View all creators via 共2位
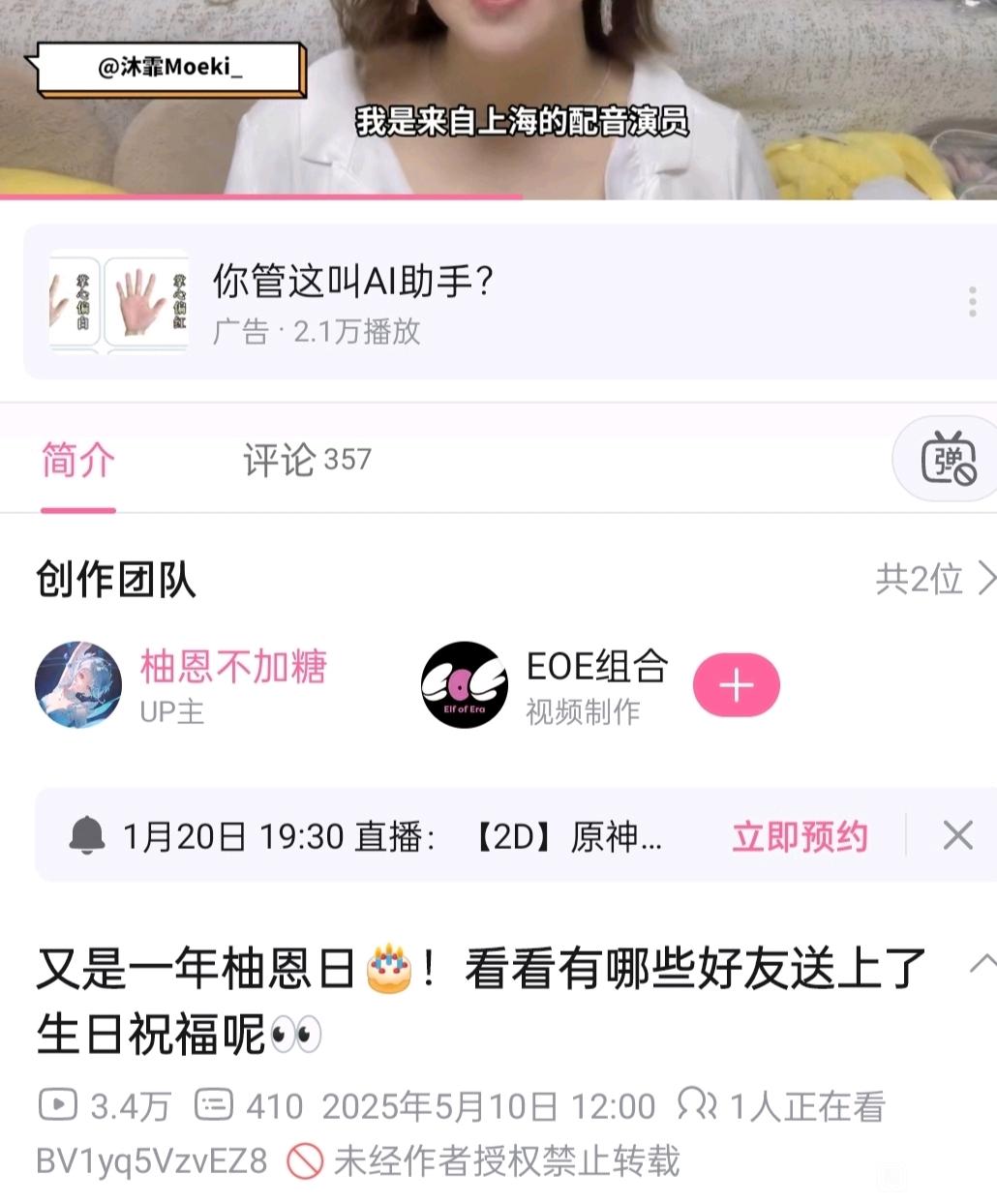Screen dimensions: 997x1204 click(x=932, y=579)
